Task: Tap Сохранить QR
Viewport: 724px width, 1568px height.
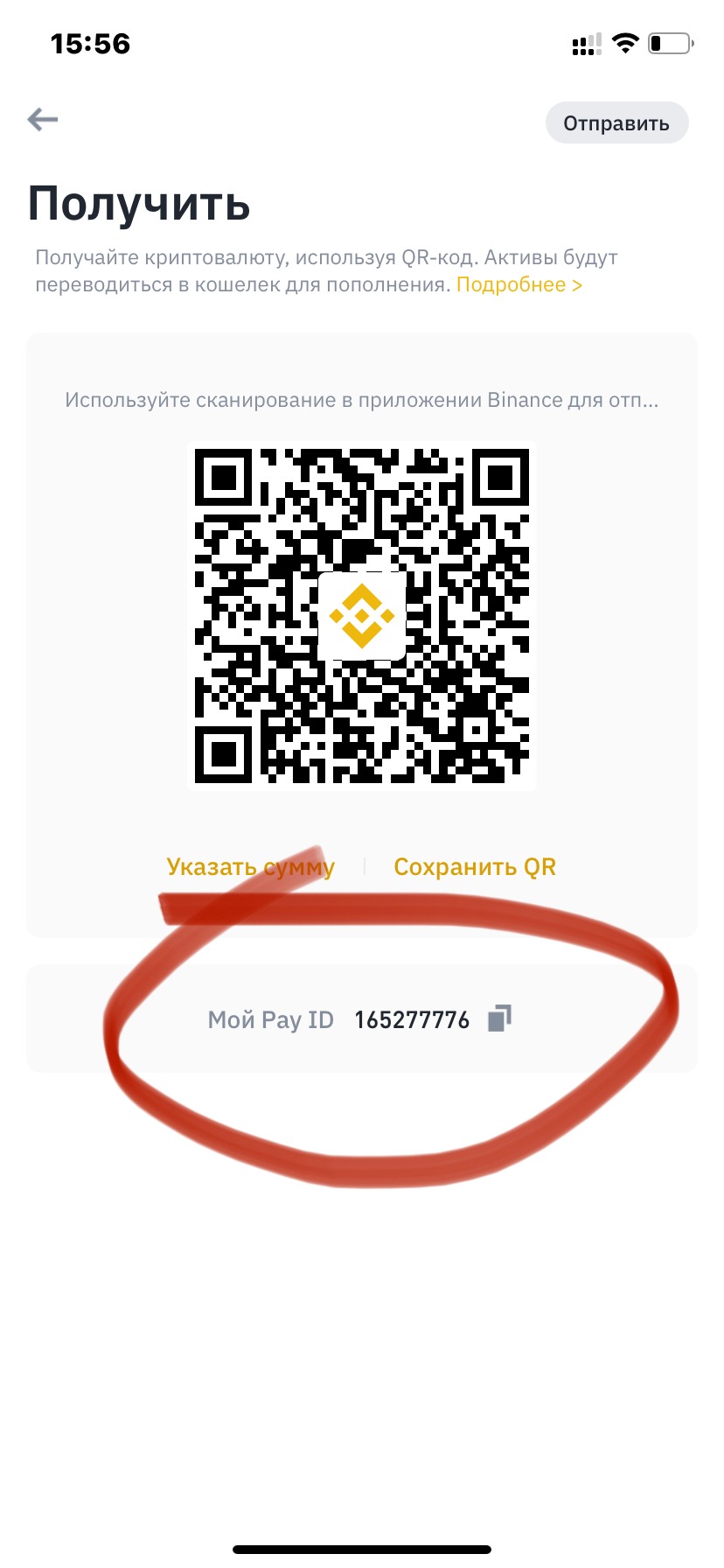Action: click(475, 867)
